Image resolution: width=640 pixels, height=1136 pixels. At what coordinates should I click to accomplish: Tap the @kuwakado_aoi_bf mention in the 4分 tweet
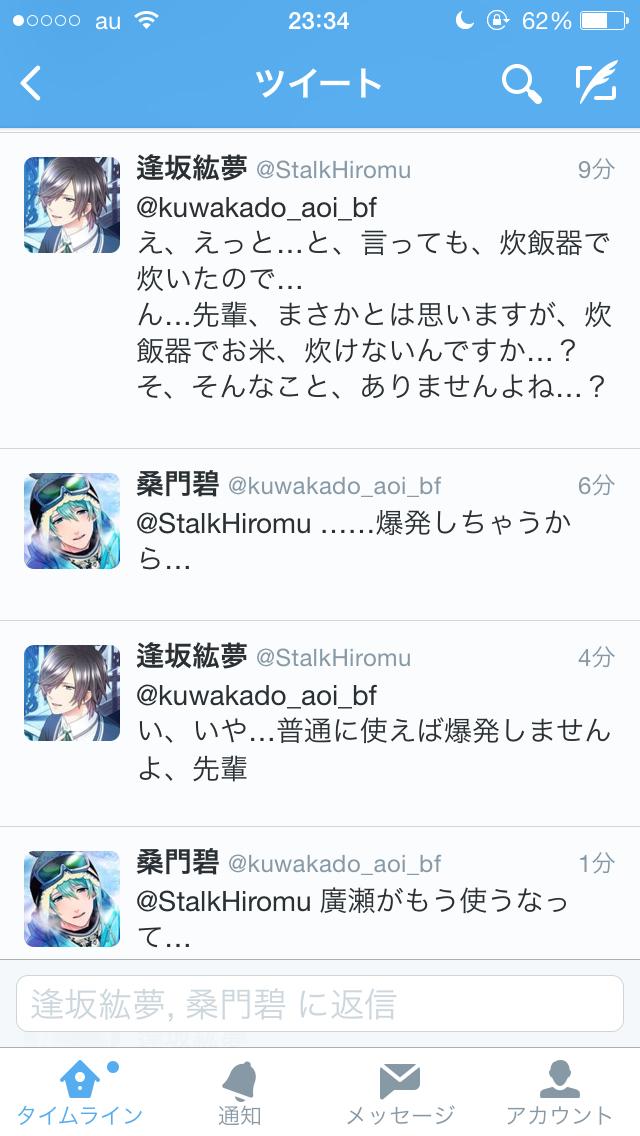pos(257,695)
